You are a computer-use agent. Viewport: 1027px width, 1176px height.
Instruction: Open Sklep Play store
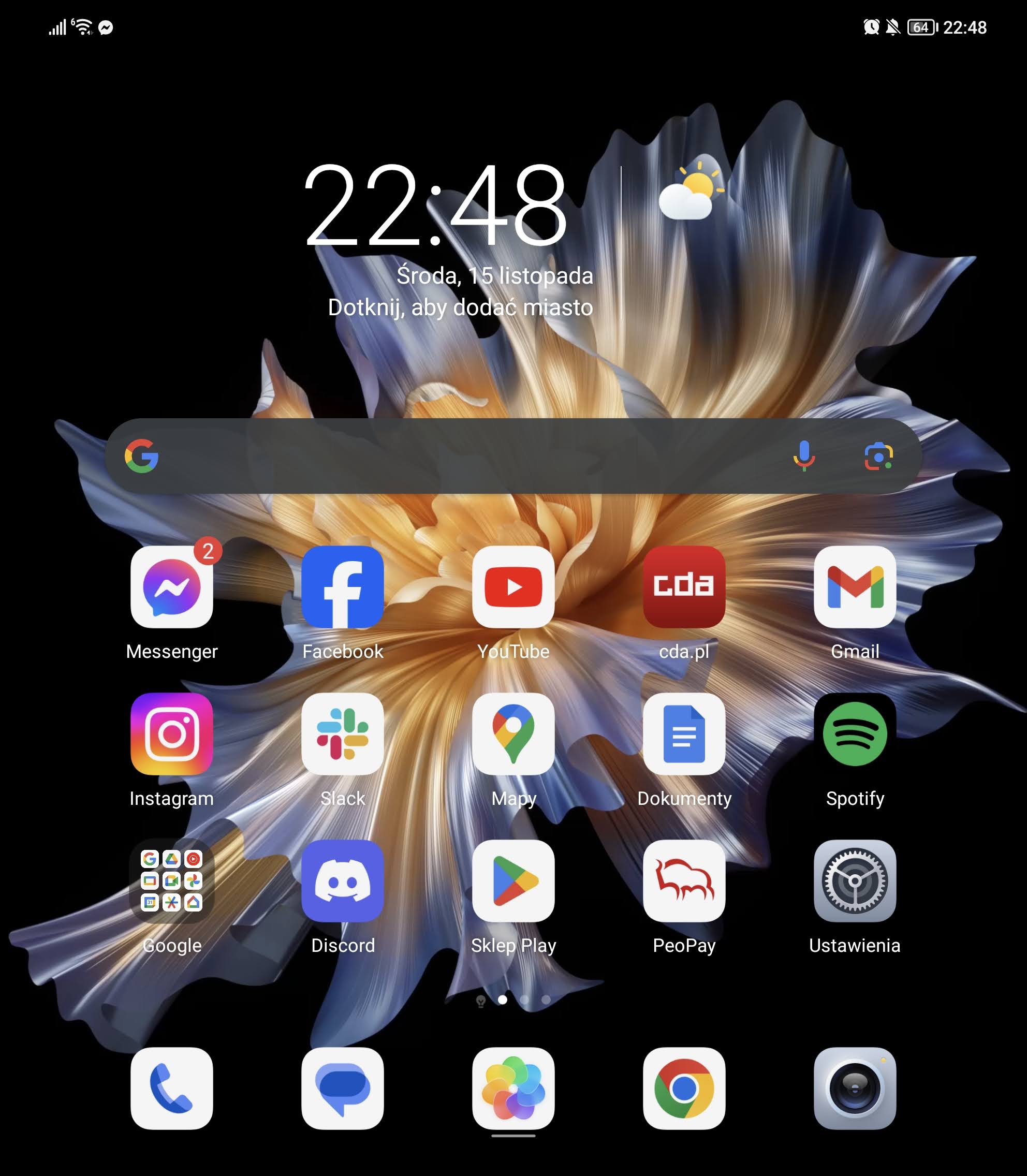[x=513, y=881]
